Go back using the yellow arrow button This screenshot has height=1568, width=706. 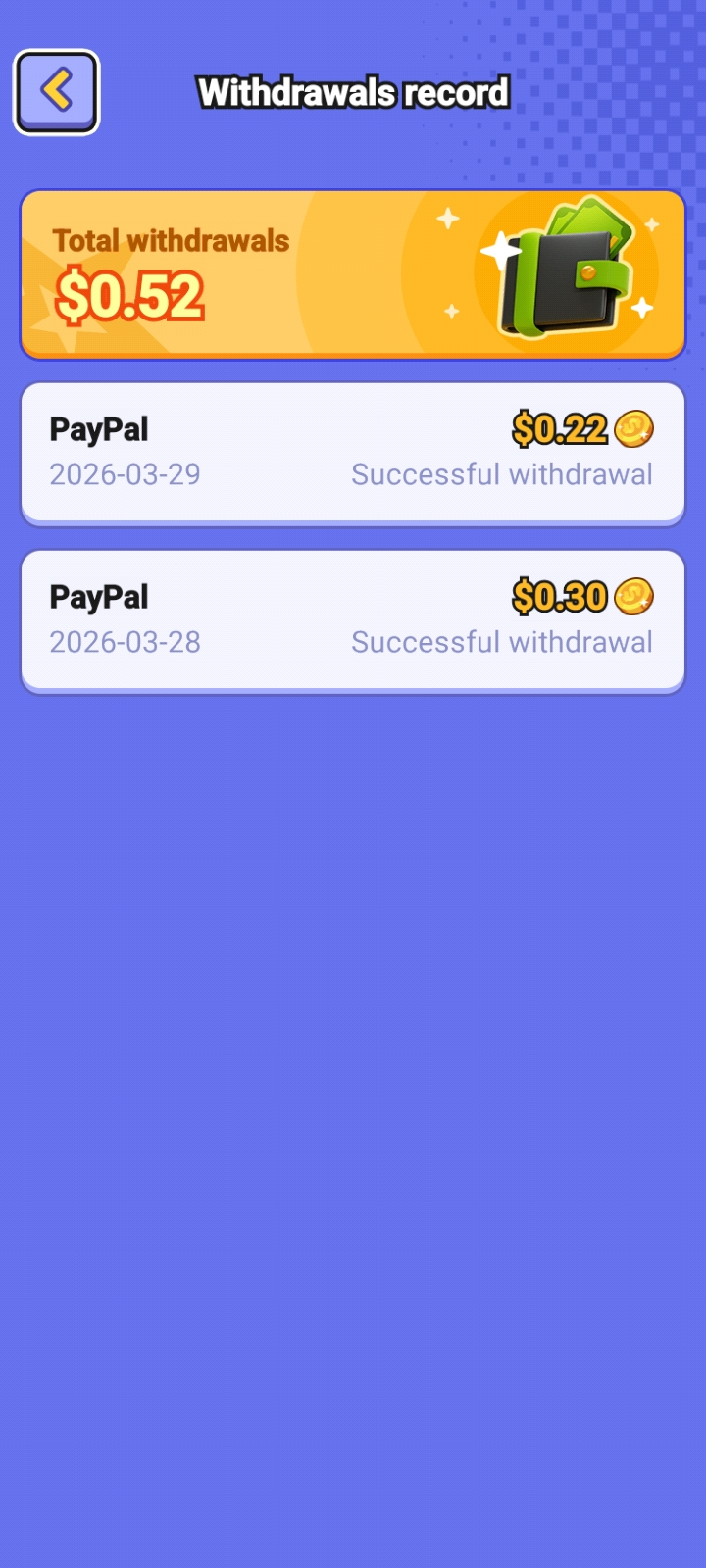pos(56,92)
